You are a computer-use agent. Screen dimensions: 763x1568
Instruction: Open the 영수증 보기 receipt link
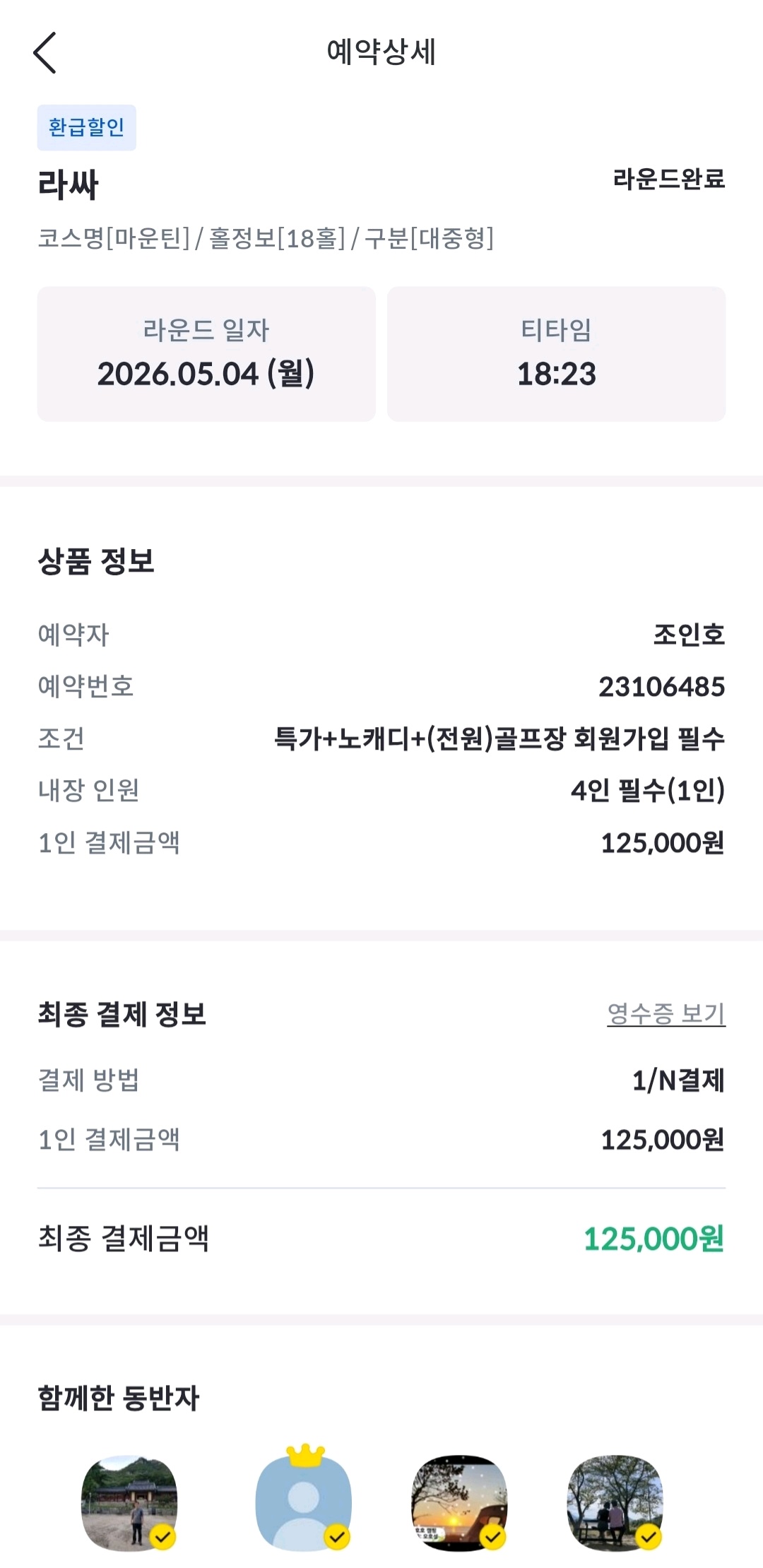coord(666,1014)
